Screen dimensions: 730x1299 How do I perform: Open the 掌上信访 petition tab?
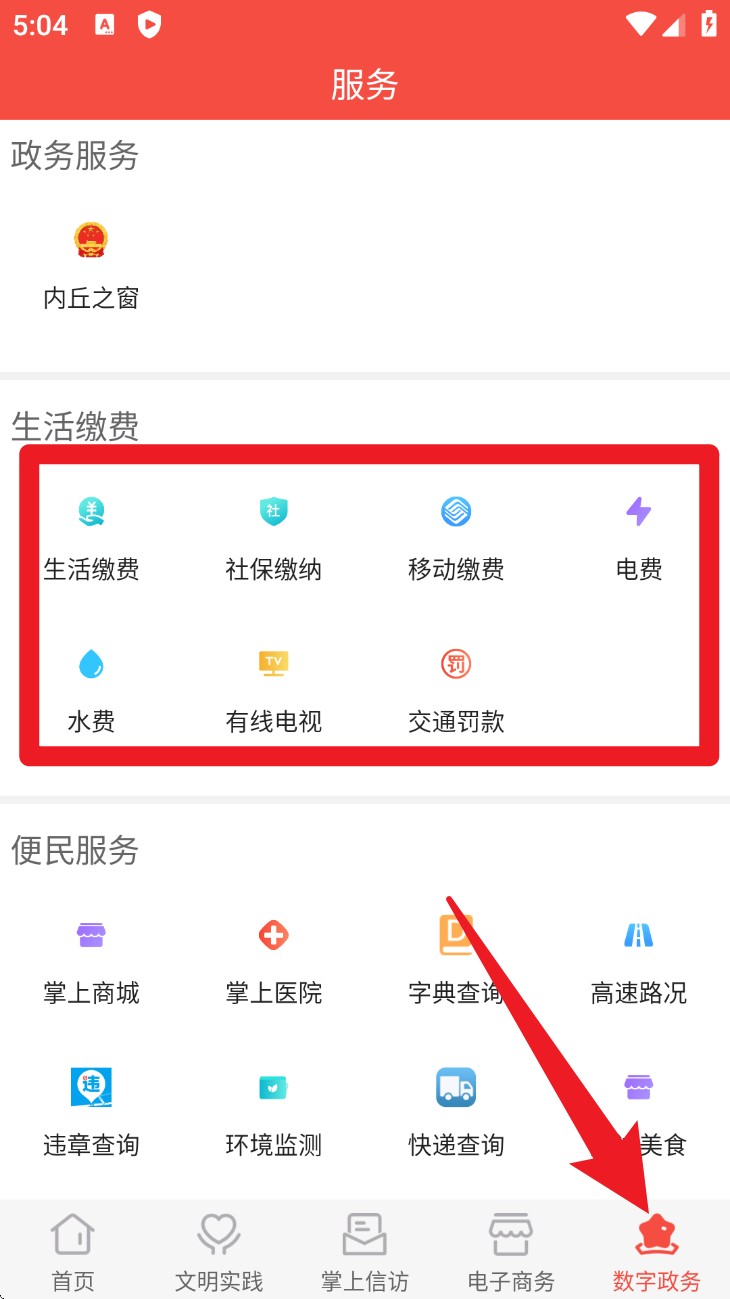pyautogui.click(x=364, y=1246)
